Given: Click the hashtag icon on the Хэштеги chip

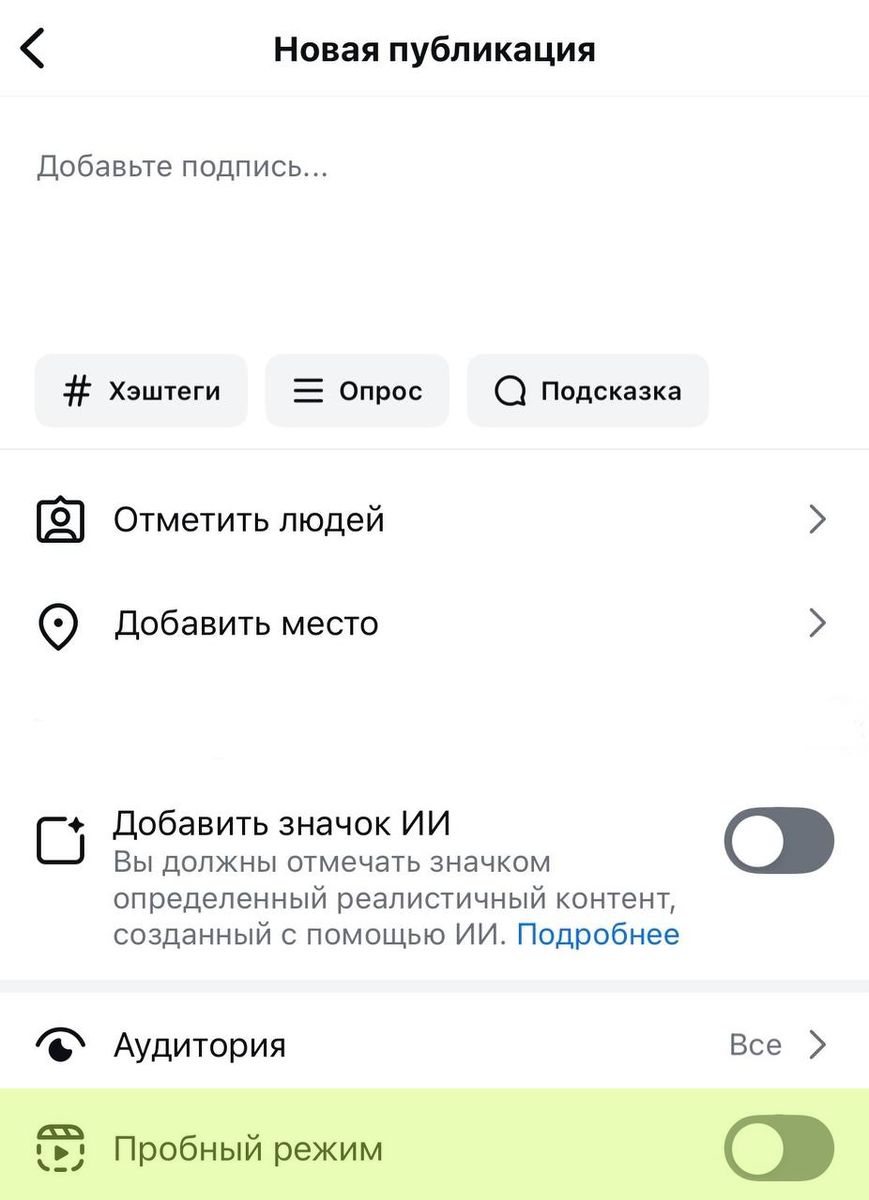Looking at the screenshot, I should tap(77, 391).
